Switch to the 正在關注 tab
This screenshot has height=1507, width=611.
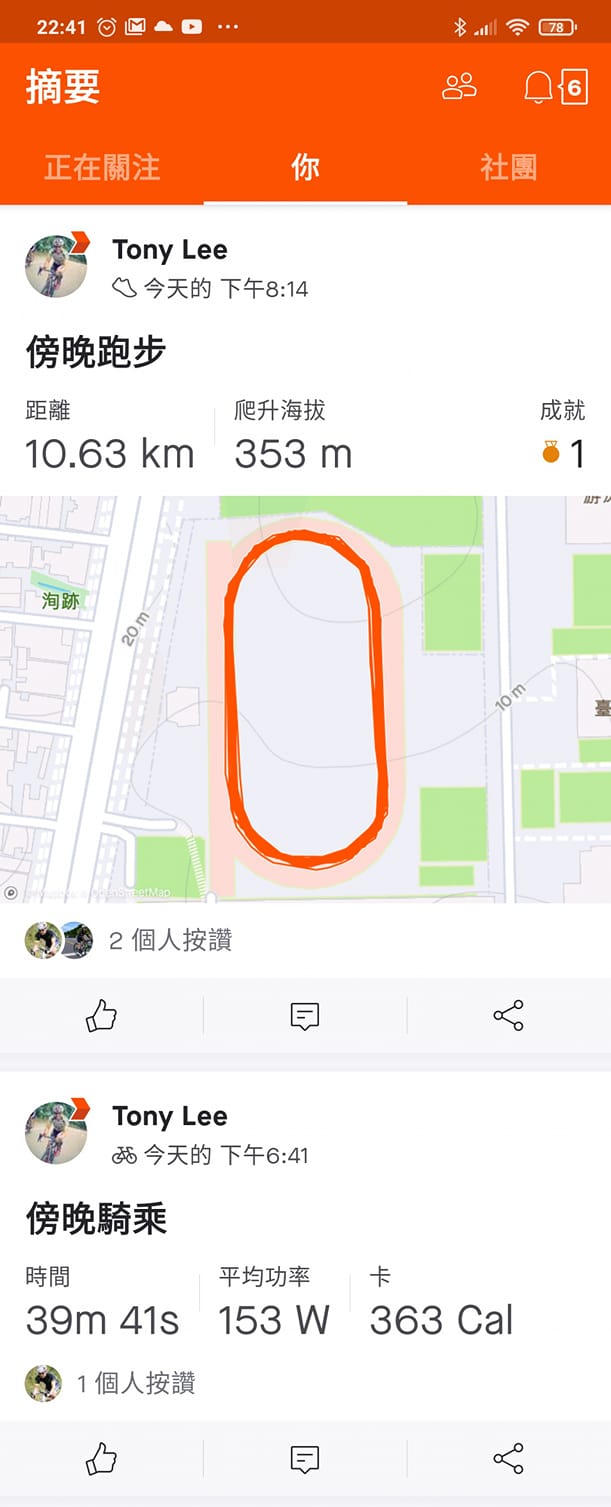click(102, 167)
